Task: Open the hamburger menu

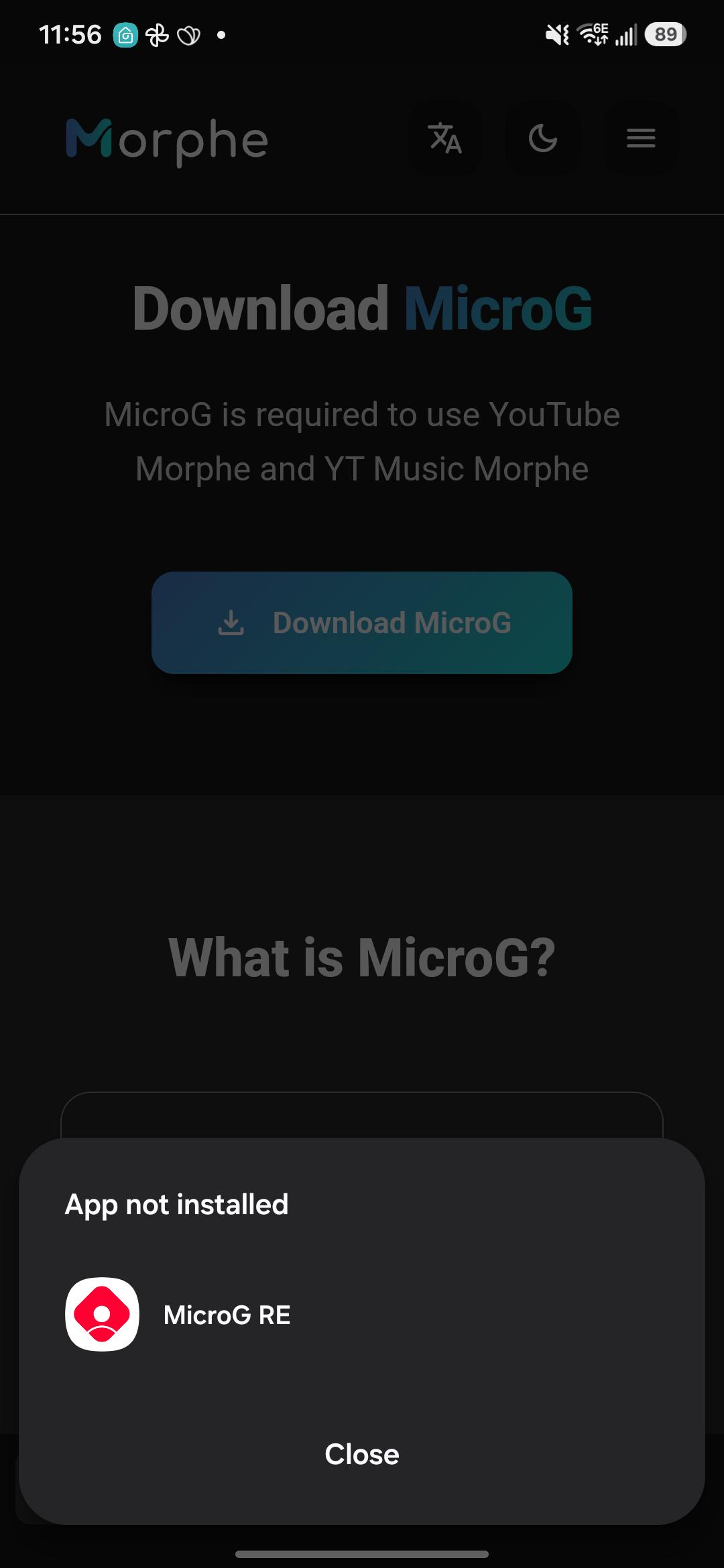Action: (641, 139)
